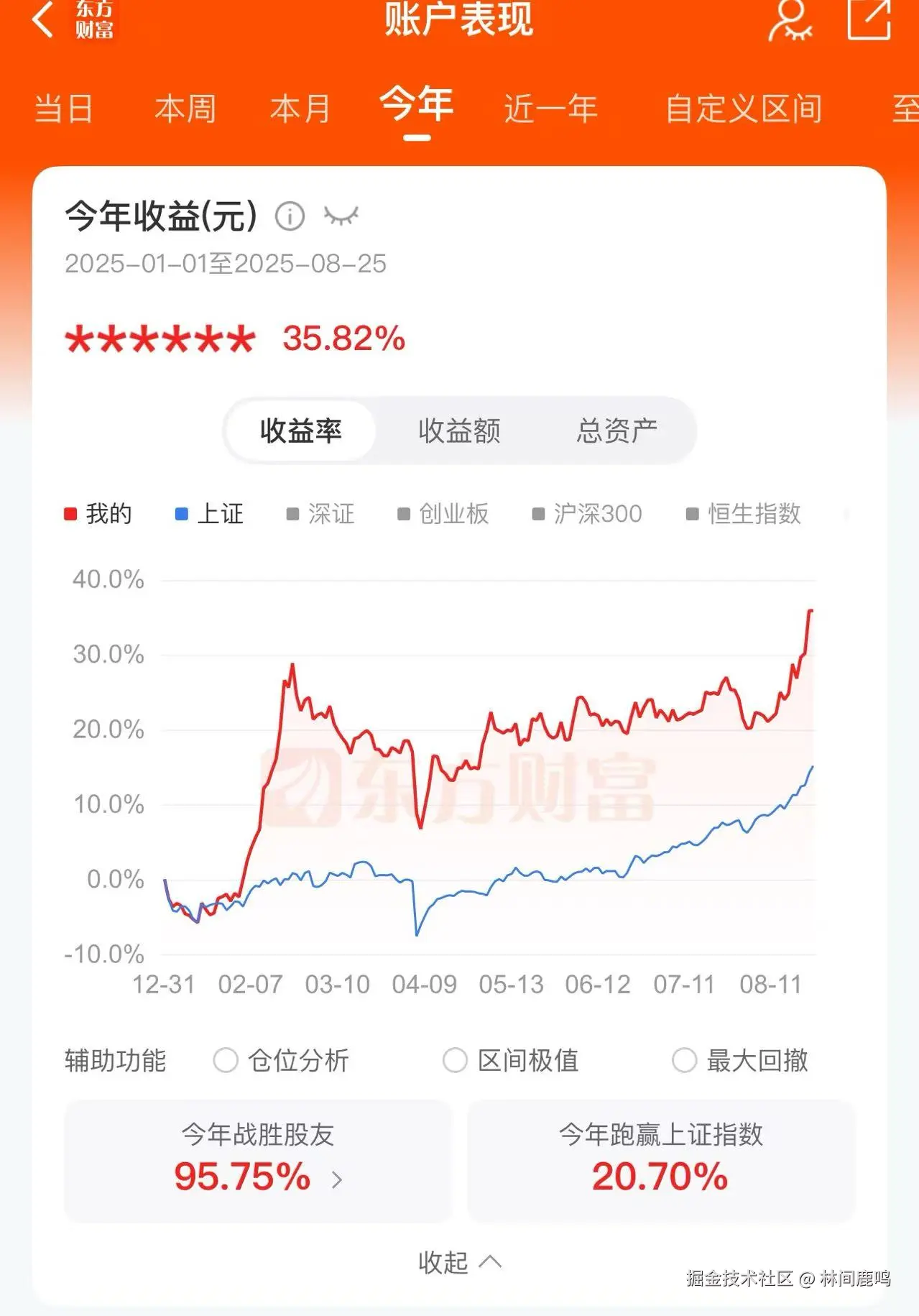This screenshot has height=1316, width=919.
Task: Switch view to 收益额
Action: pos(460,430)
